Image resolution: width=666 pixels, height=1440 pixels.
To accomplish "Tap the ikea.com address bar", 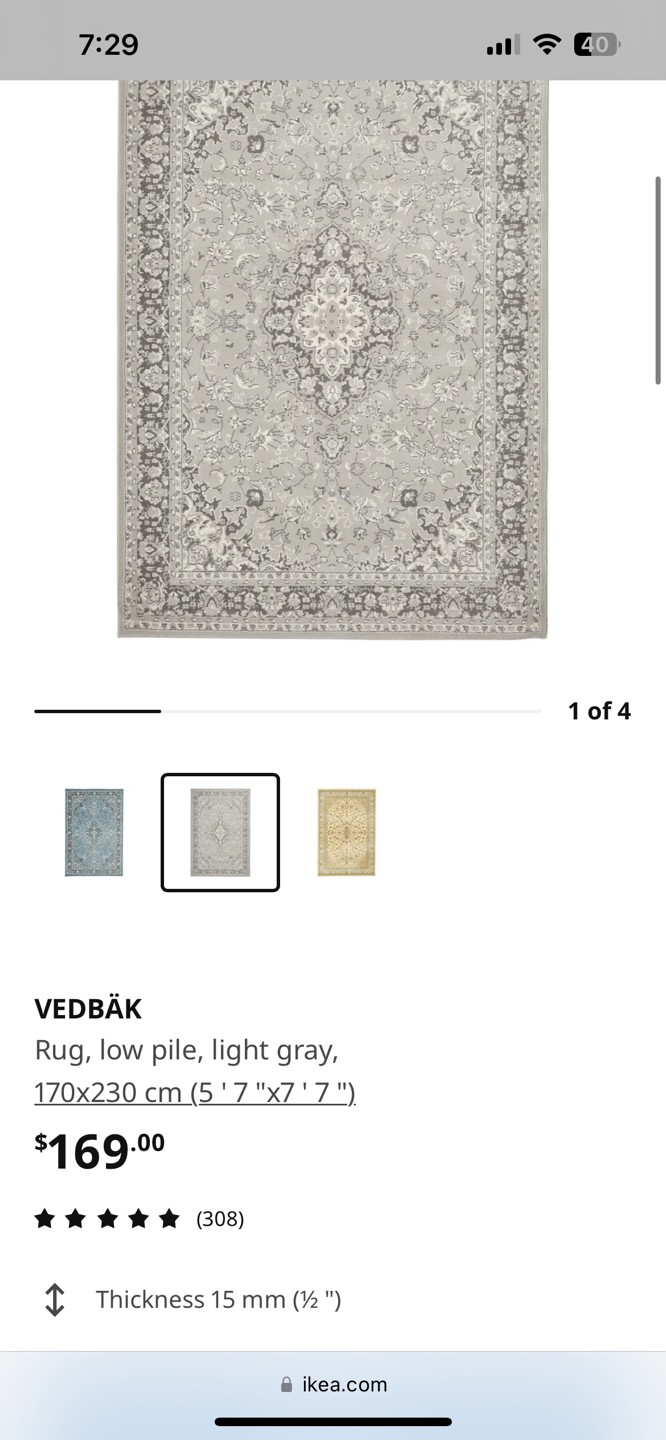I will pyautogui.click(x=333, y=1385).
